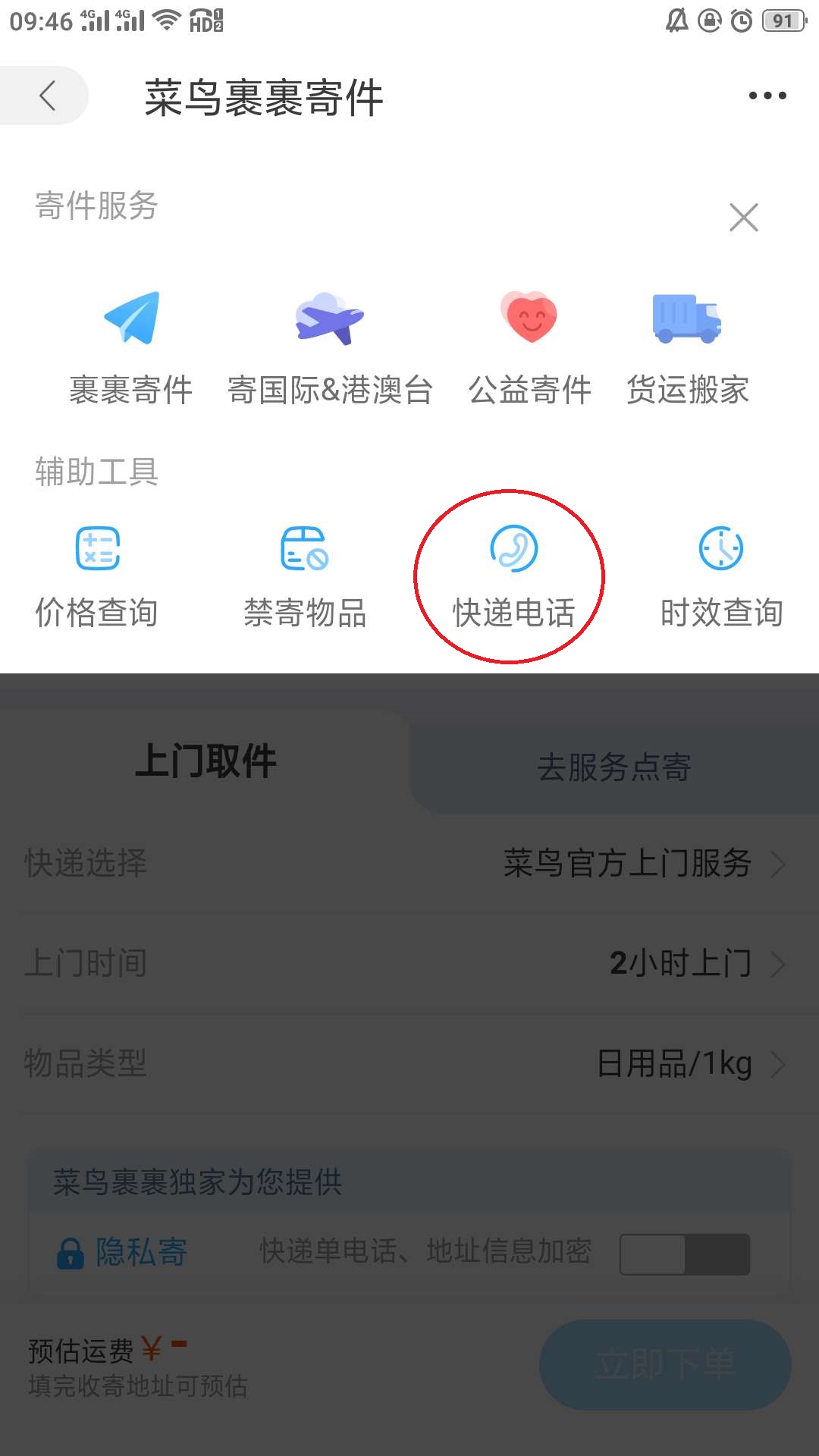Switch to 上门取件 tab
The height and width of the screenshot is (1456, 819).
click(x=206, y=761)
